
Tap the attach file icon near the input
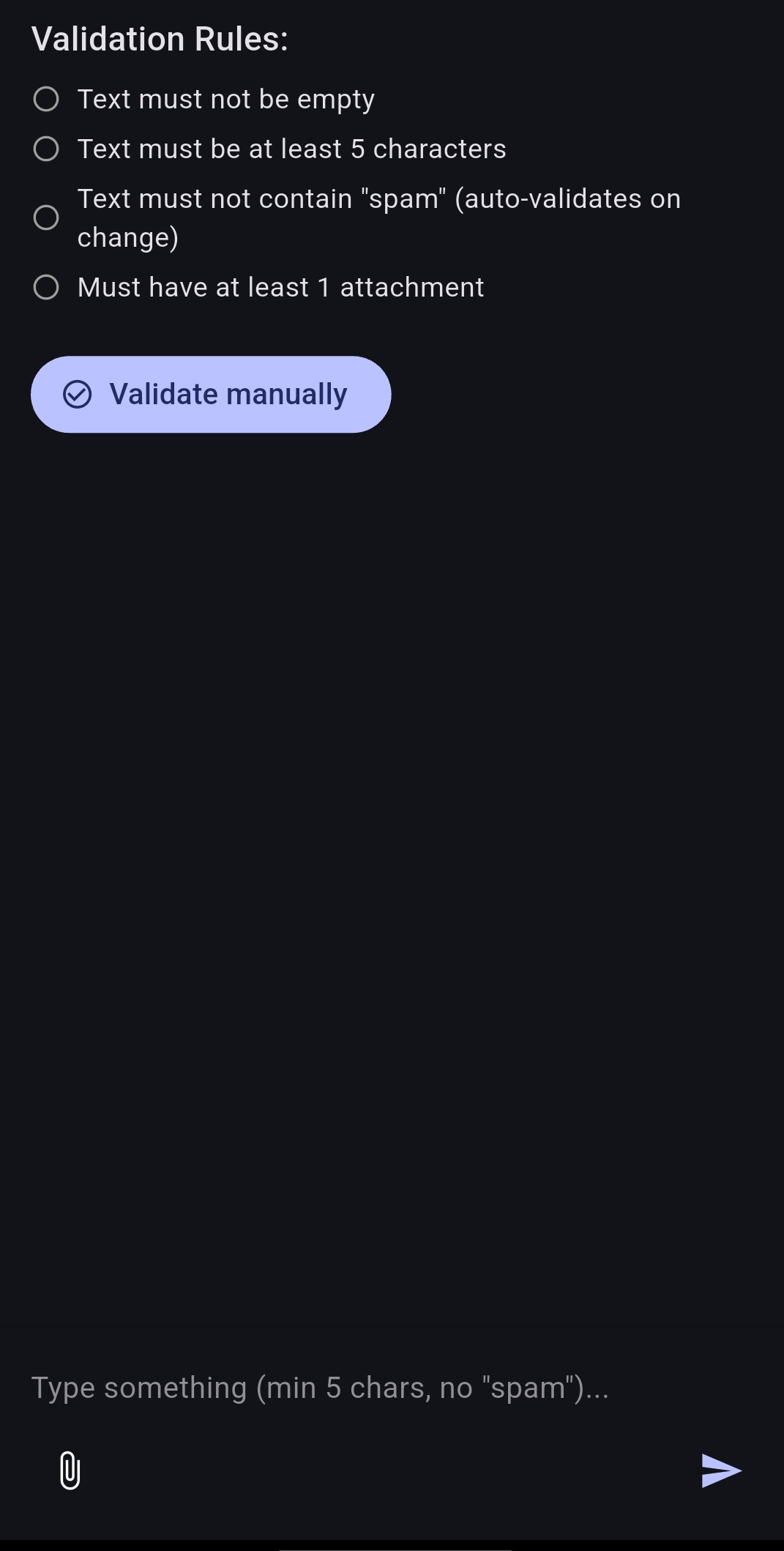pyautogui.click(x=70, y=1469)
